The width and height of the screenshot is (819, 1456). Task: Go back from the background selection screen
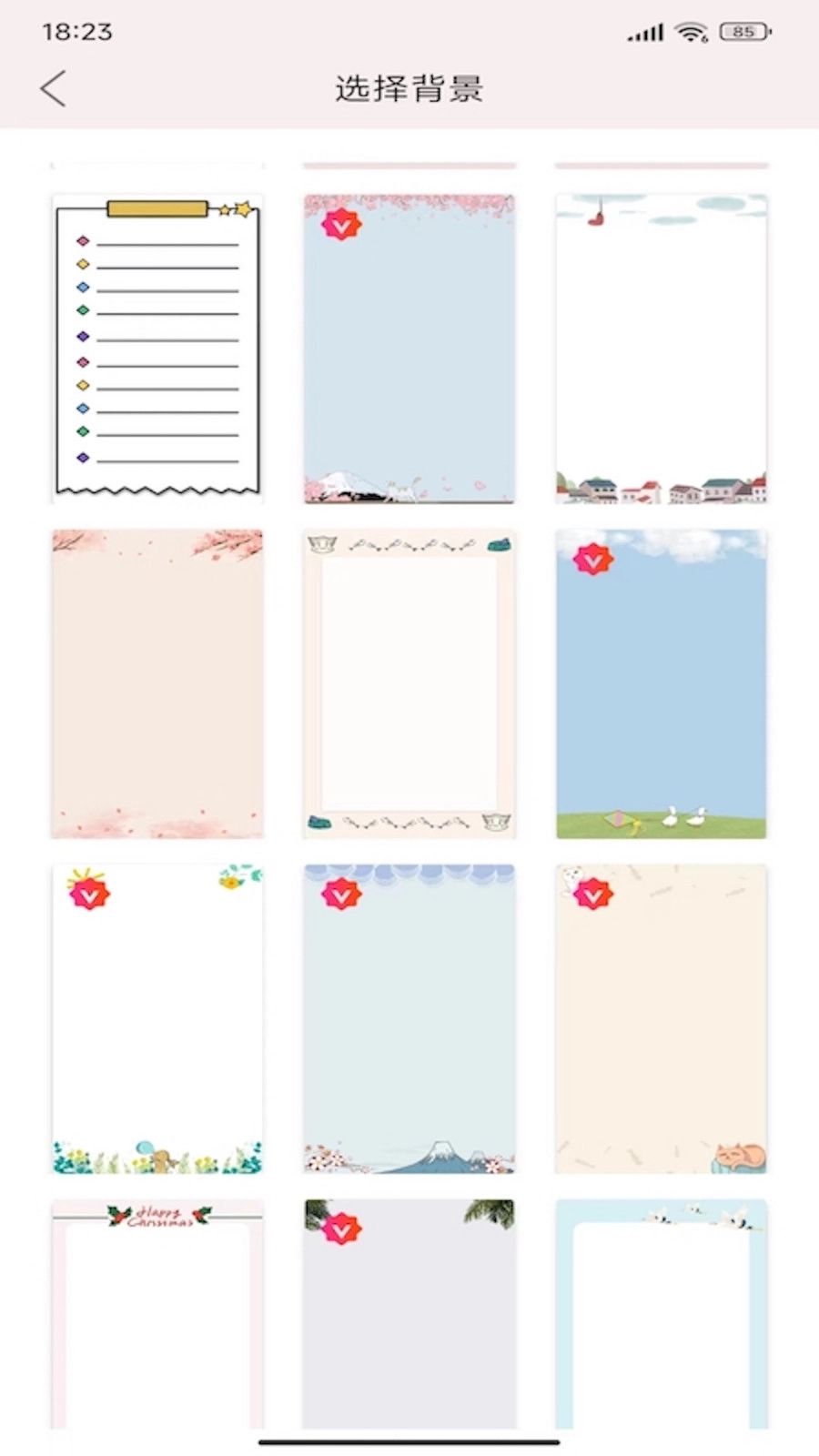[54, 88]
